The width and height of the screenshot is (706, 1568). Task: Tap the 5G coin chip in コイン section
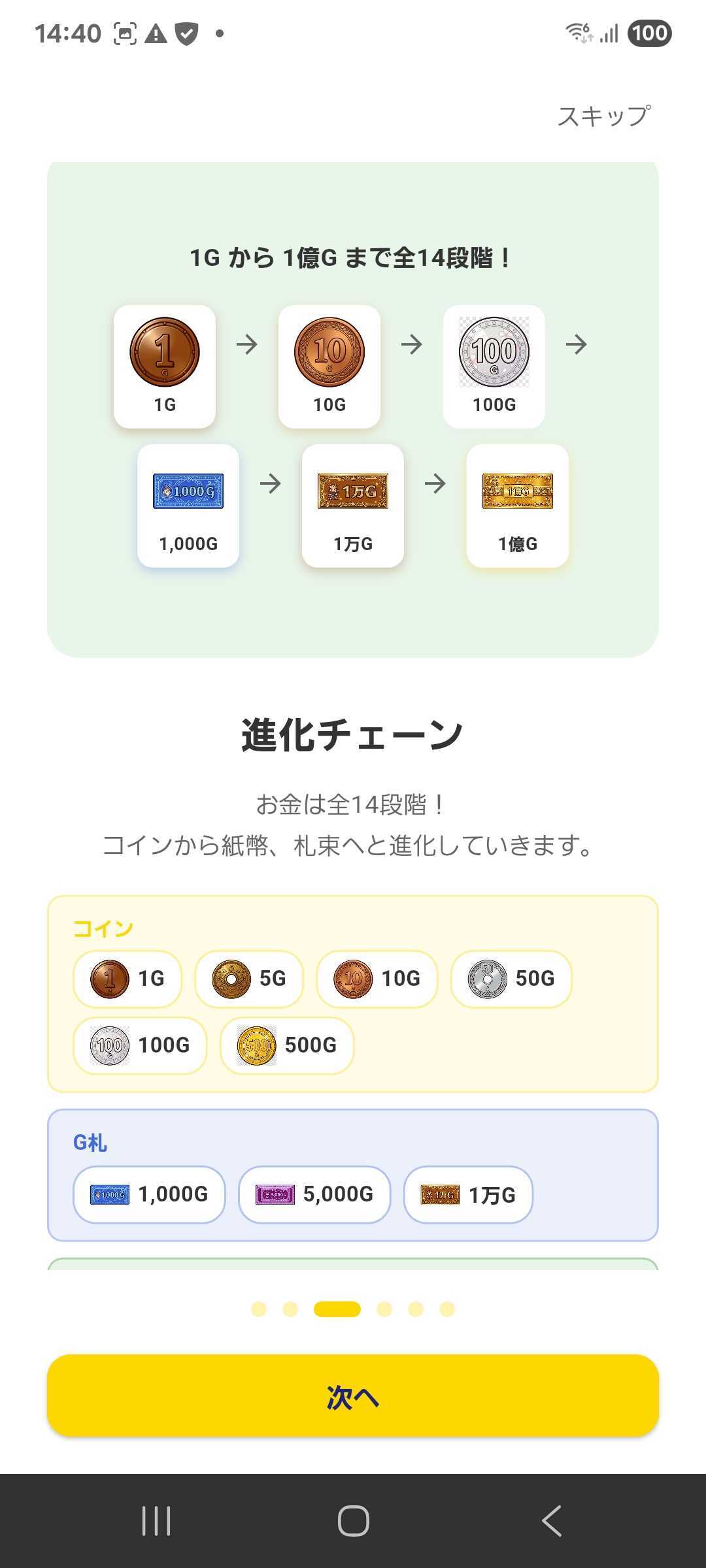tap(248, 978)
